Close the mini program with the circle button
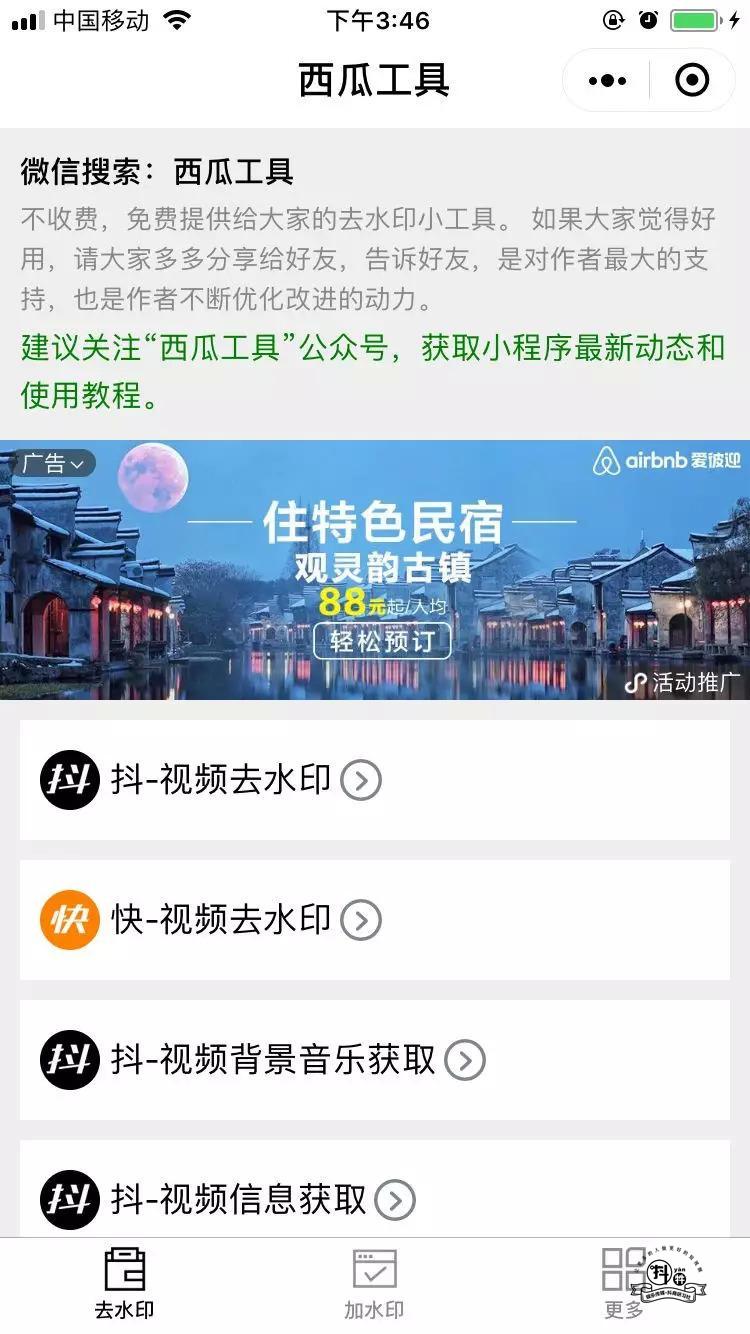Viewport: 750px width, 1334px height. [x=692, y=80]
